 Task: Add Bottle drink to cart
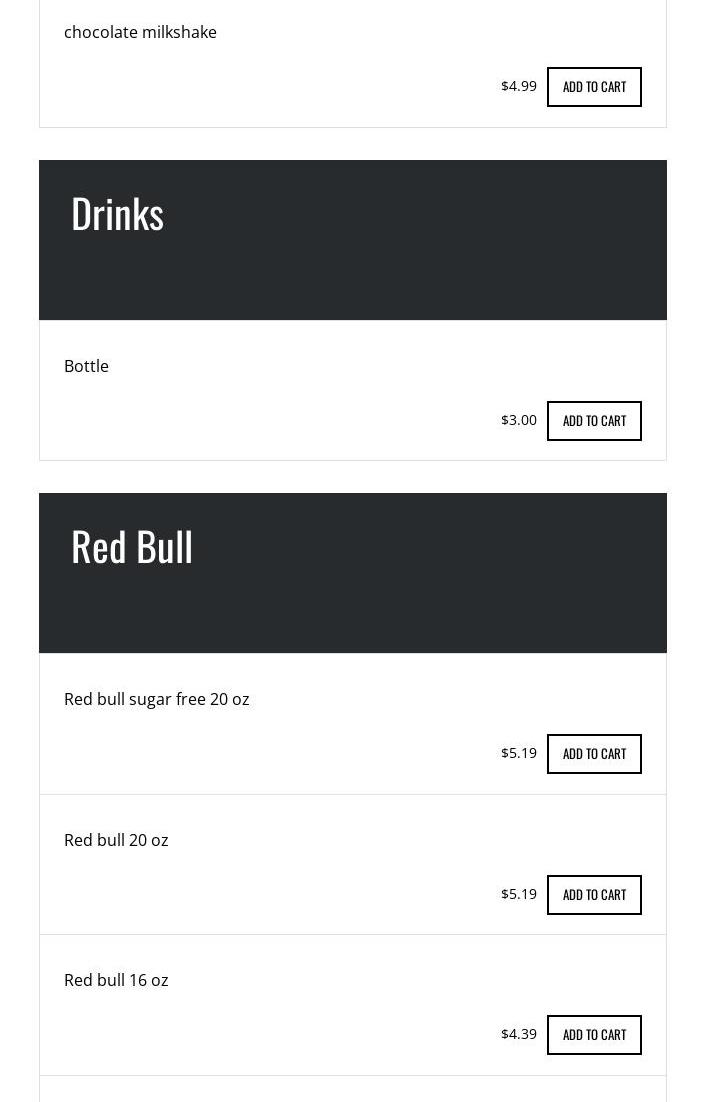click(x=594, y=421)
